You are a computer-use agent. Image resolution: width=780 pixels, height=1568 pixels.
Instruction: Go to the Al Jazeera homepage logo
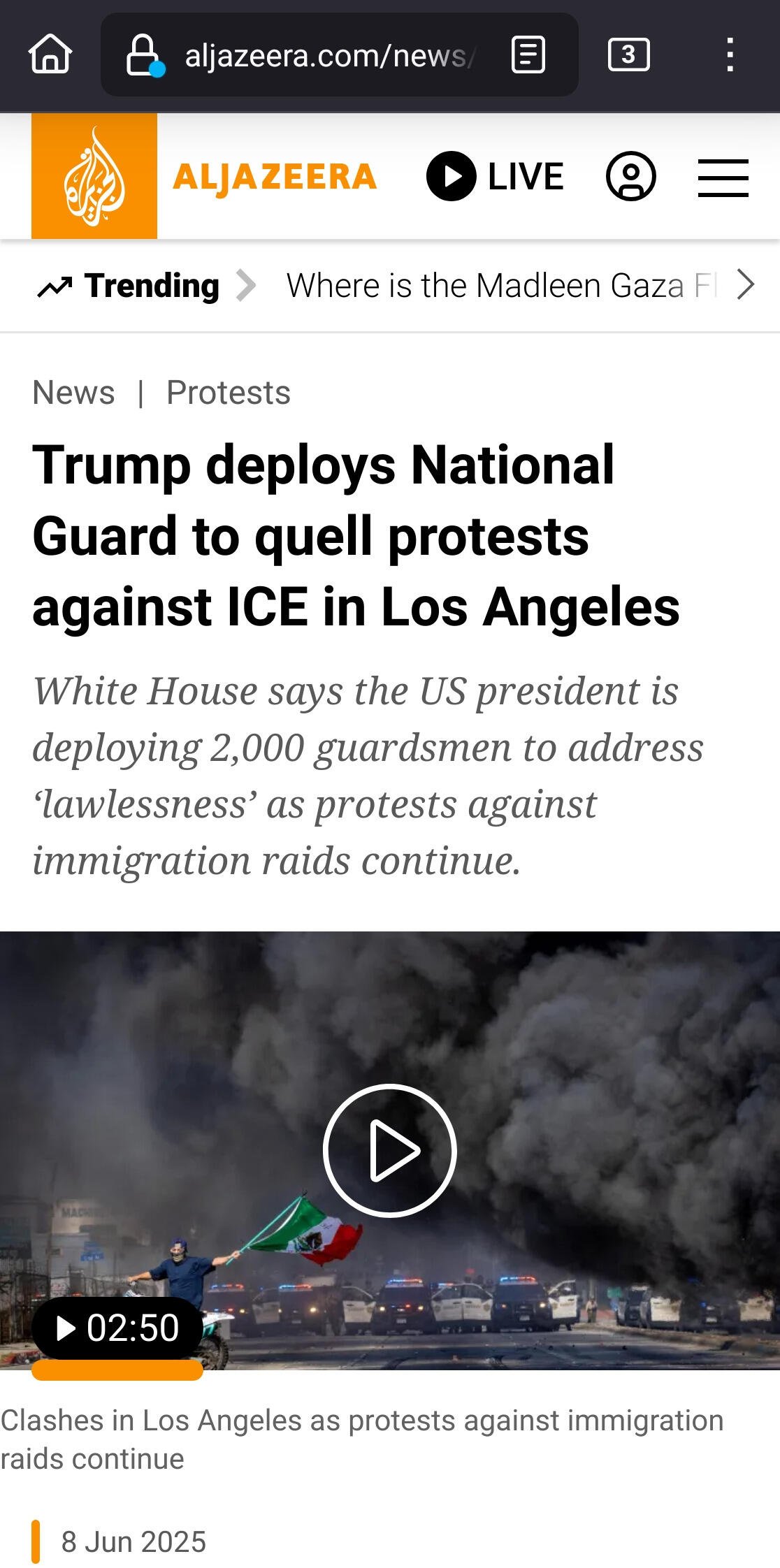[x=94, y=176]
